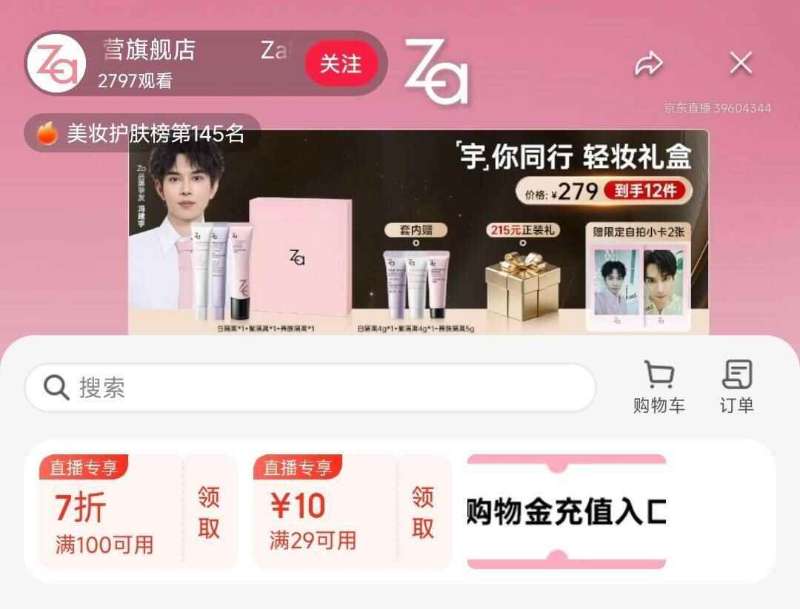This screenshot has height=609, width=800.
Task: Open the 轻妆礼盒 gift set banner
Action: click(x=418, y=232)
